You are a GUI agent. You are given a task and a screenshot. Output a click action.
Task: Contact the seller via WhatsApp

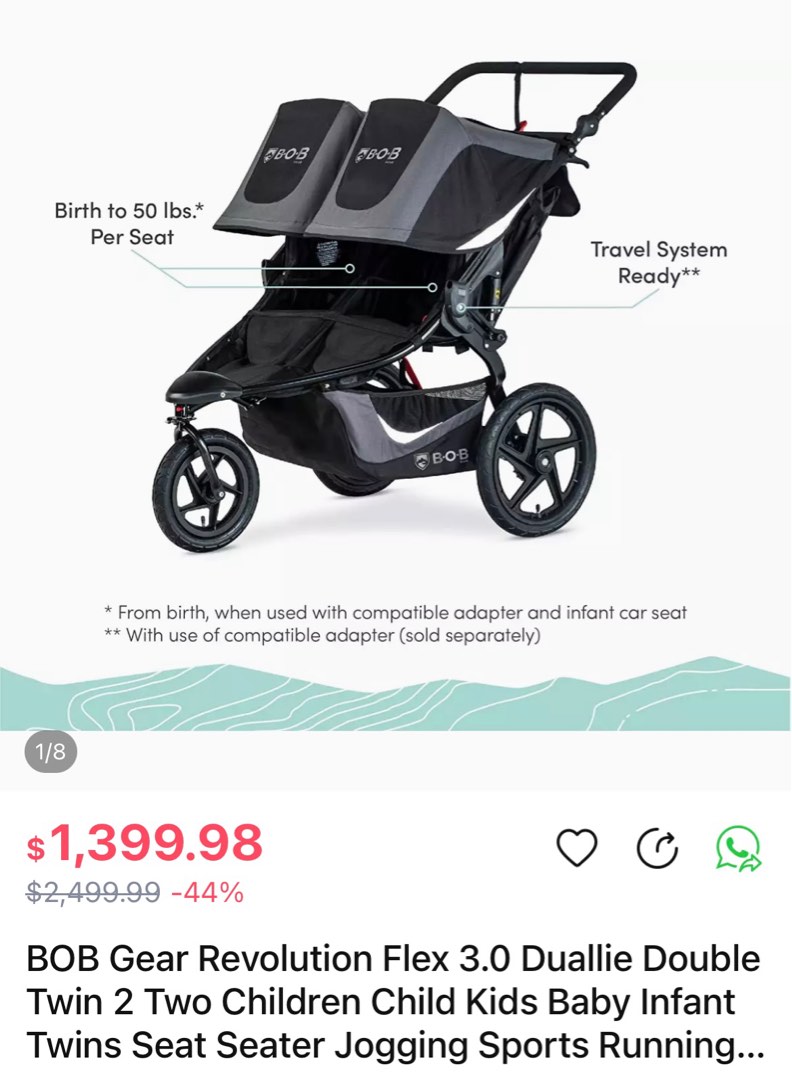pos(738,850)
